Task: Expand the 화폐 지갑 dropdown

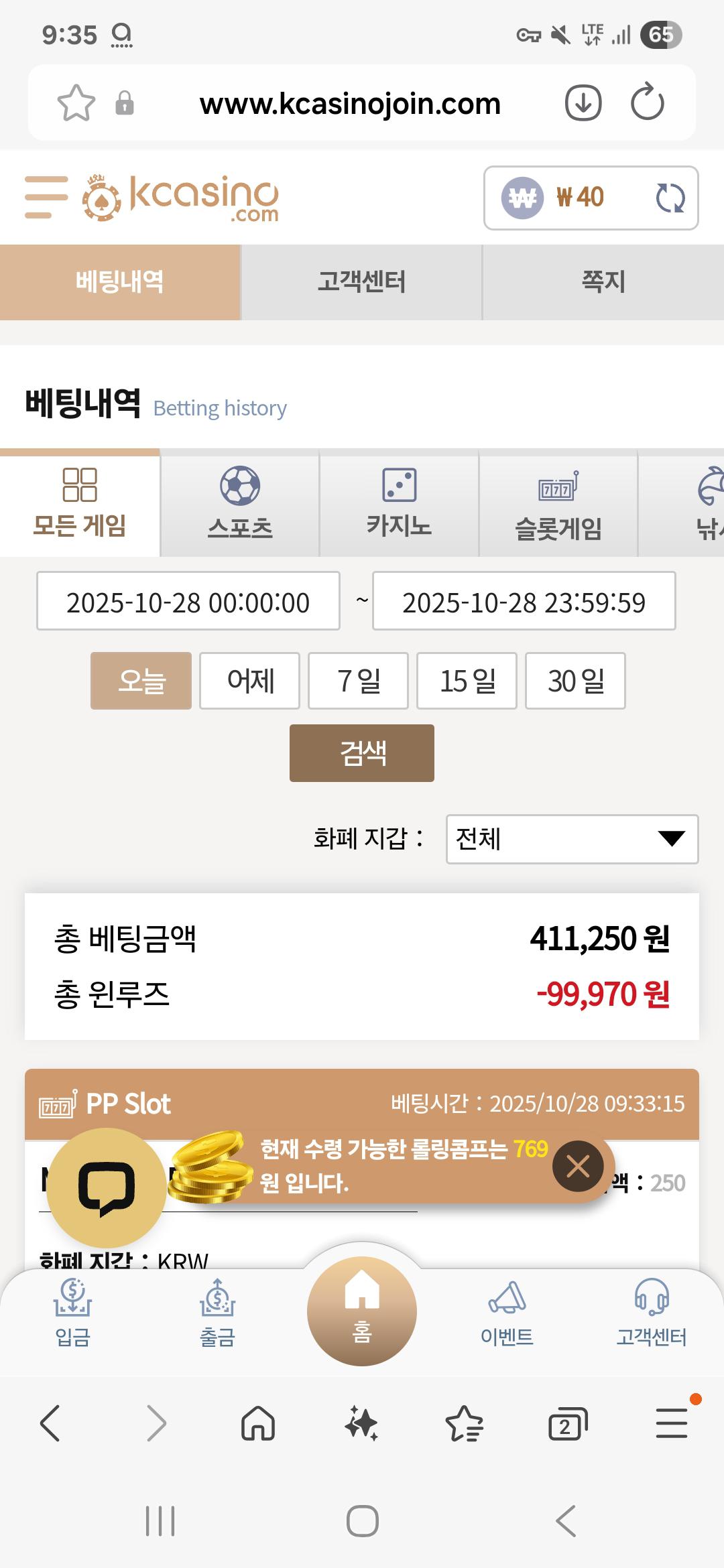Action: pyautogui.click(x=572, y=839)
